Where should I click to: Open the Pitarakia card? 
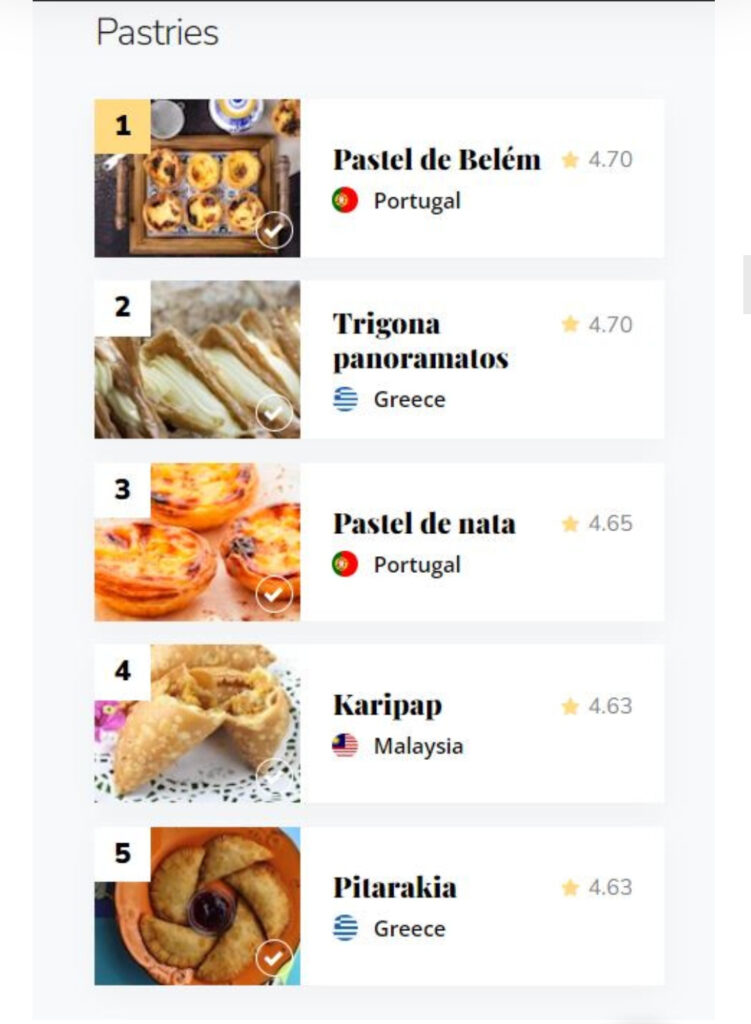394,888
